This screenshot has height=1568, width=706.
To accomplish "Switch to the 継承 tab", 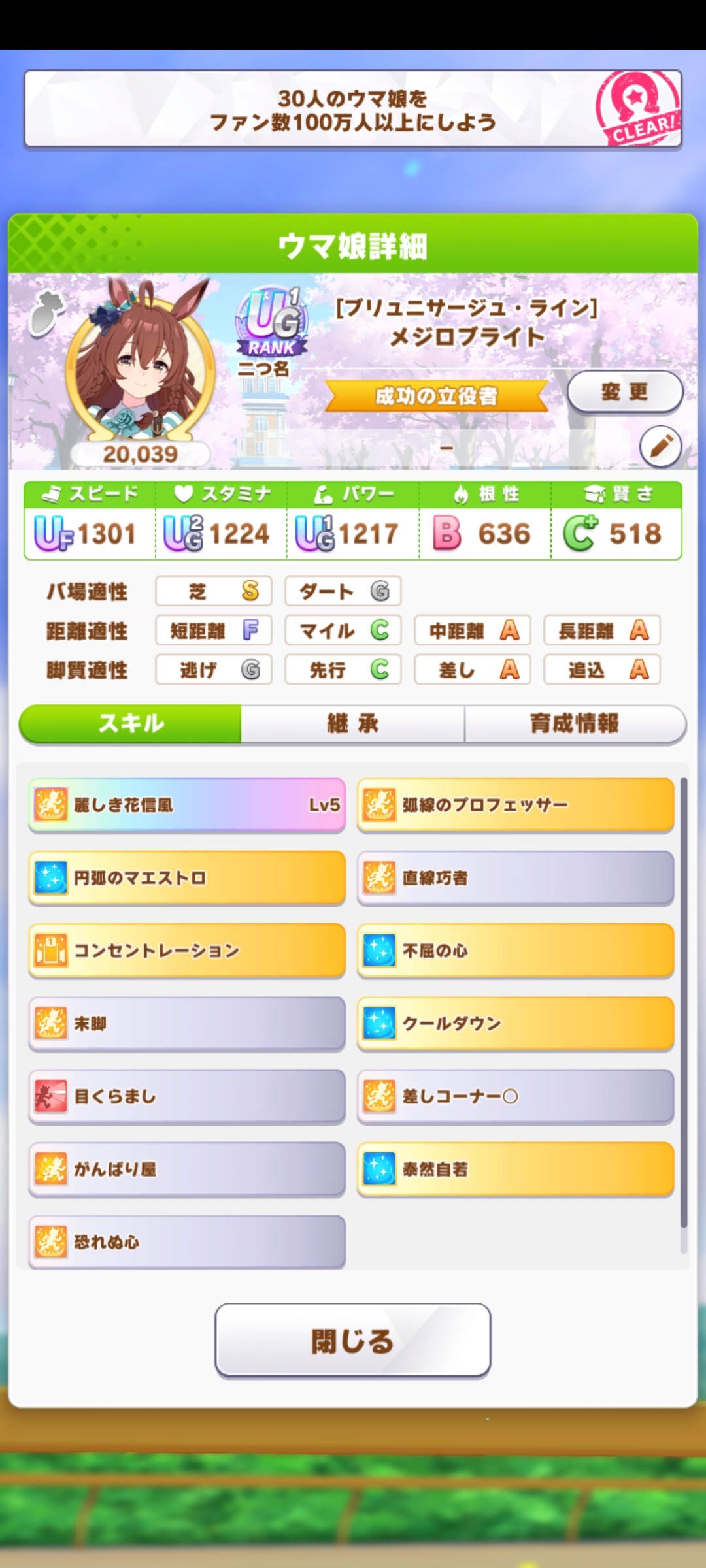I will pos(353,724).
